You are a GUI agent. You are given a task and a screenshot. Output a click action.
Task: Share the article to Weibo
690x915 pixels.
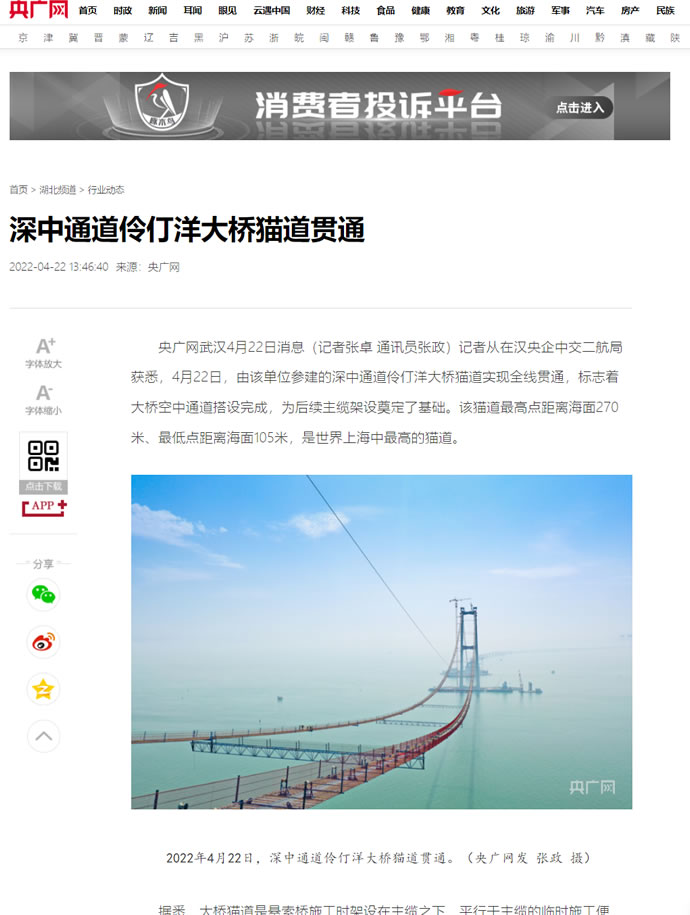click(x=44, y=642)
